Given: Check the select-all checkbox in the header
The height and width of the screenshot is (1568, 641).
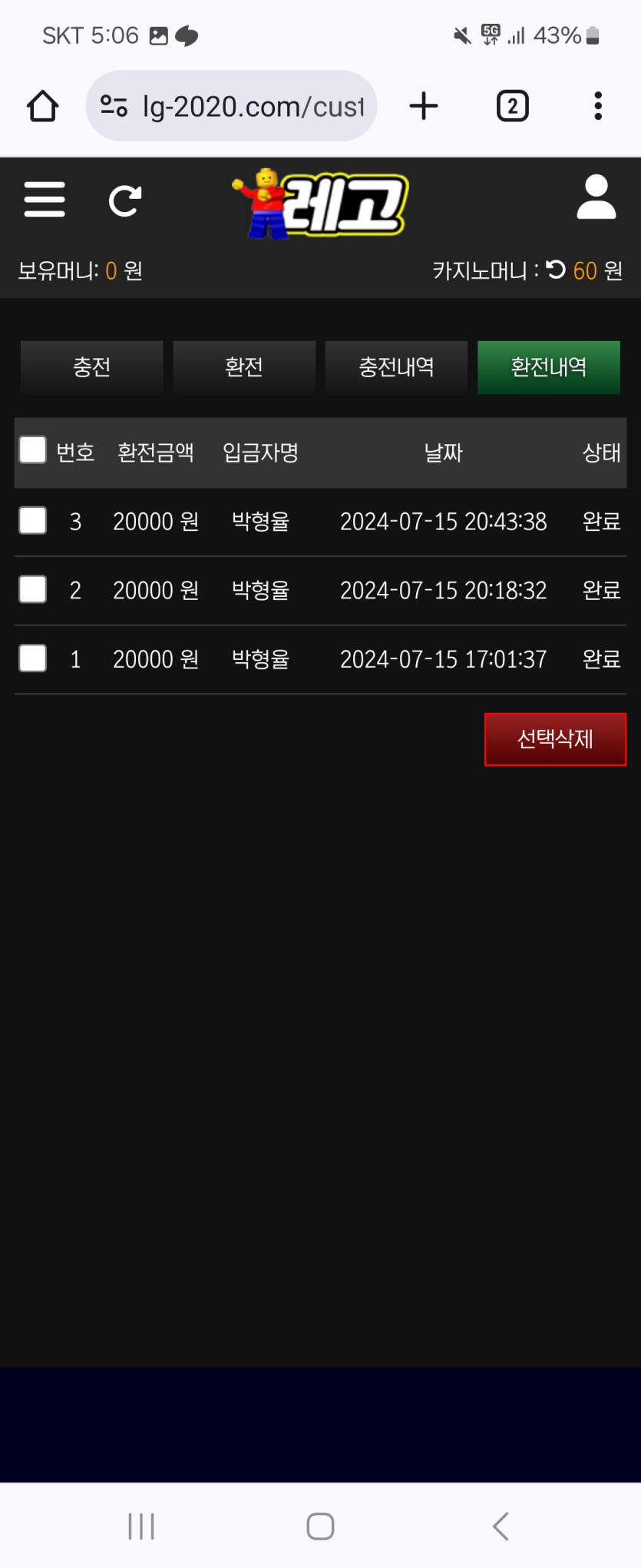Looking at the screenshot, I should tap(33, 450).
